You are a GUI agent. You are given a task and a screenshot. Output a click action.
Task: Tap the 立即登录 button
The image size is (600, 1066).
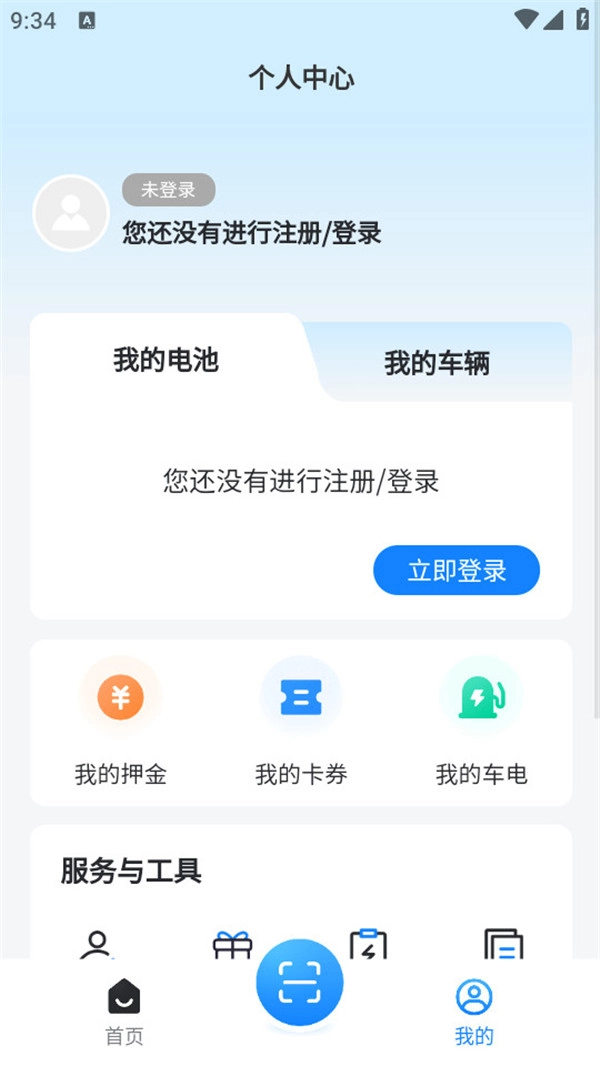coord(456,571)
